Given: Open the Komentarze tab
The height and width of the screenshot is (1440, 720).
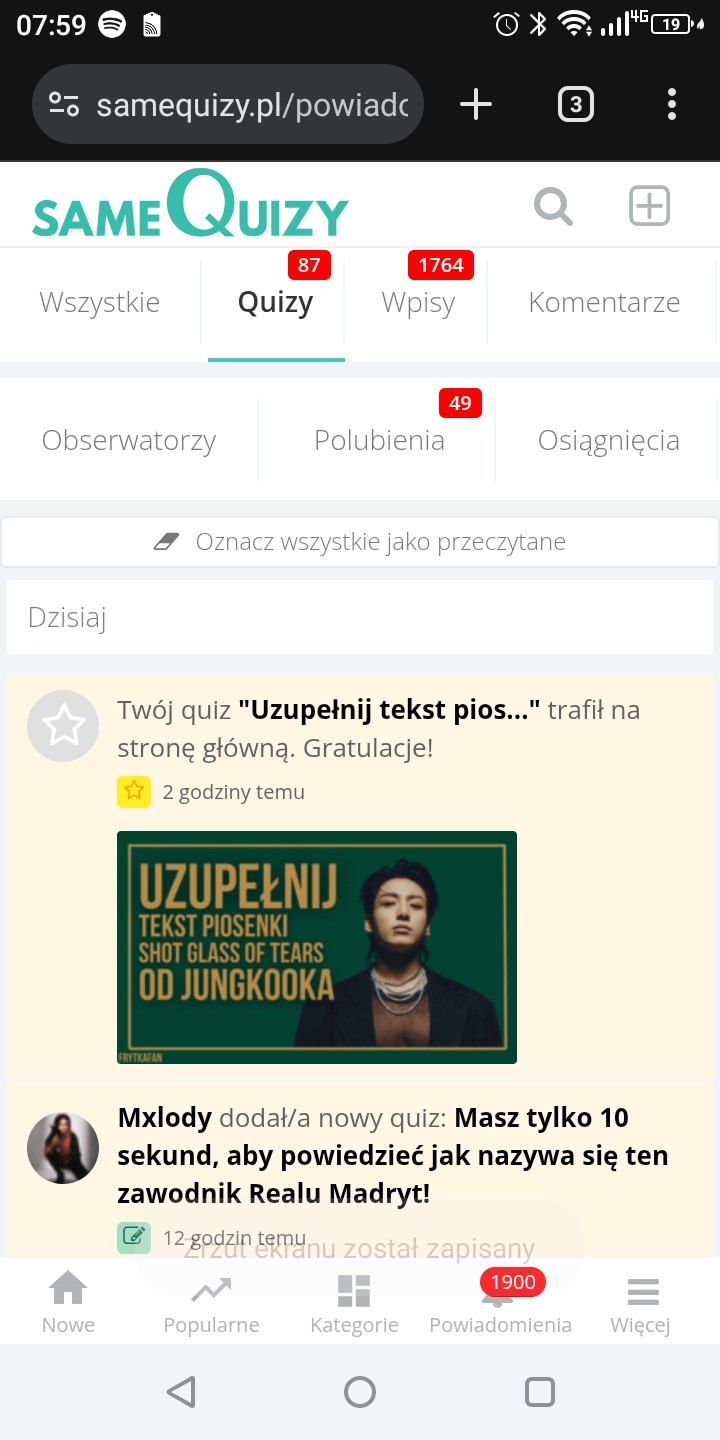Looking at the screenshot, I should tap(604, 302).
